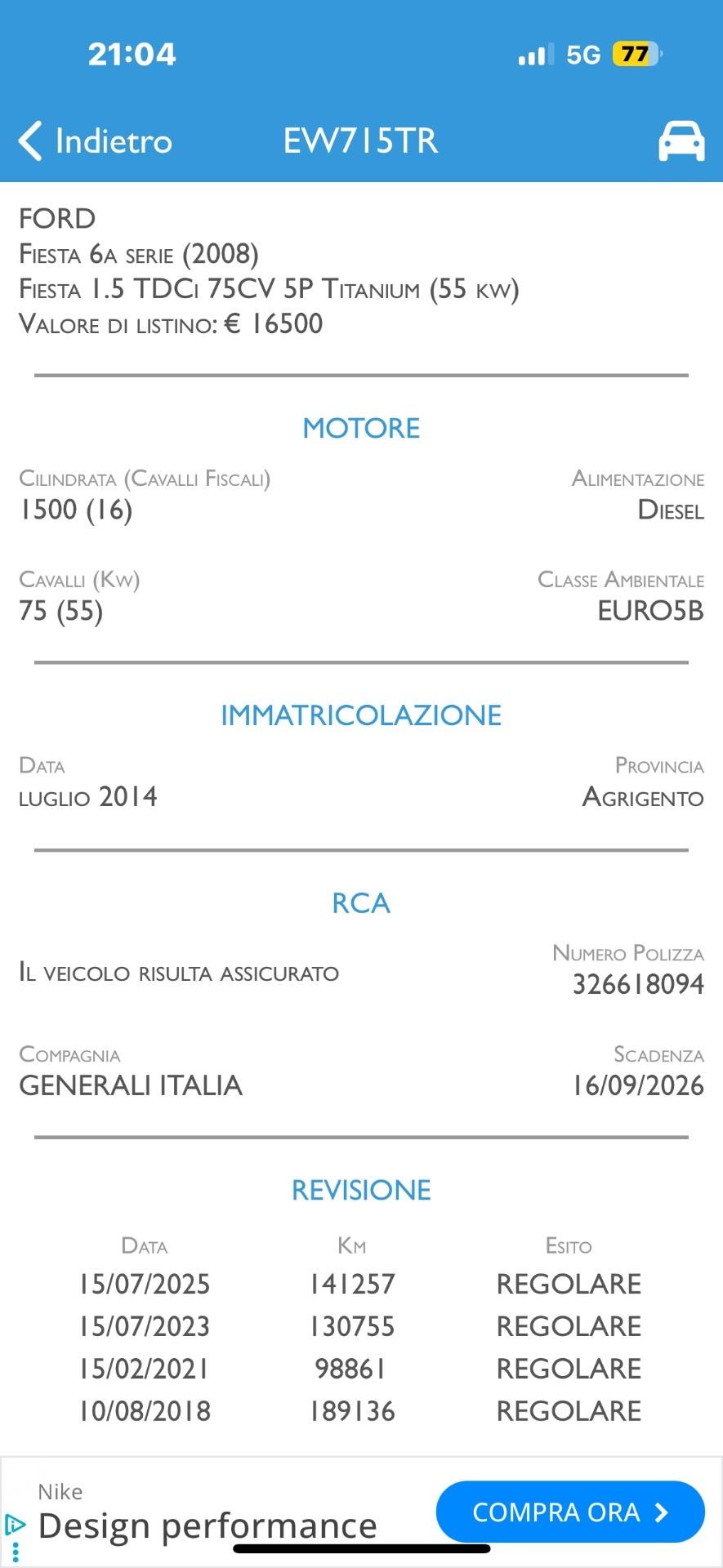Expand the MOTORE section header
723x1568 pixels.
(x=362, y=427)
